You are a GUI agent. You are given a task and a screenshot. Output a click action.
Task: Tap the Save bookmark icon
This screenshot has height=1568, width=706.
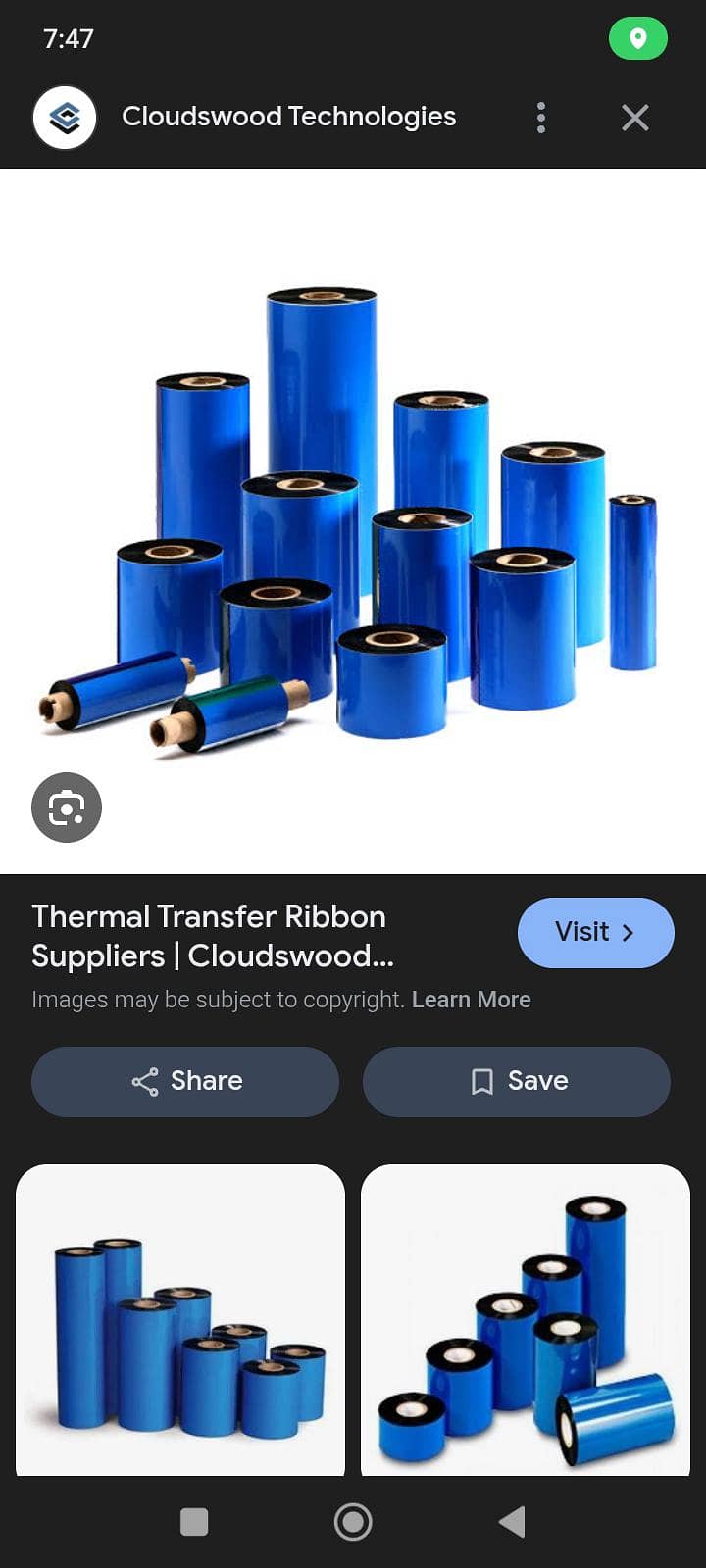click(479, 1081)
